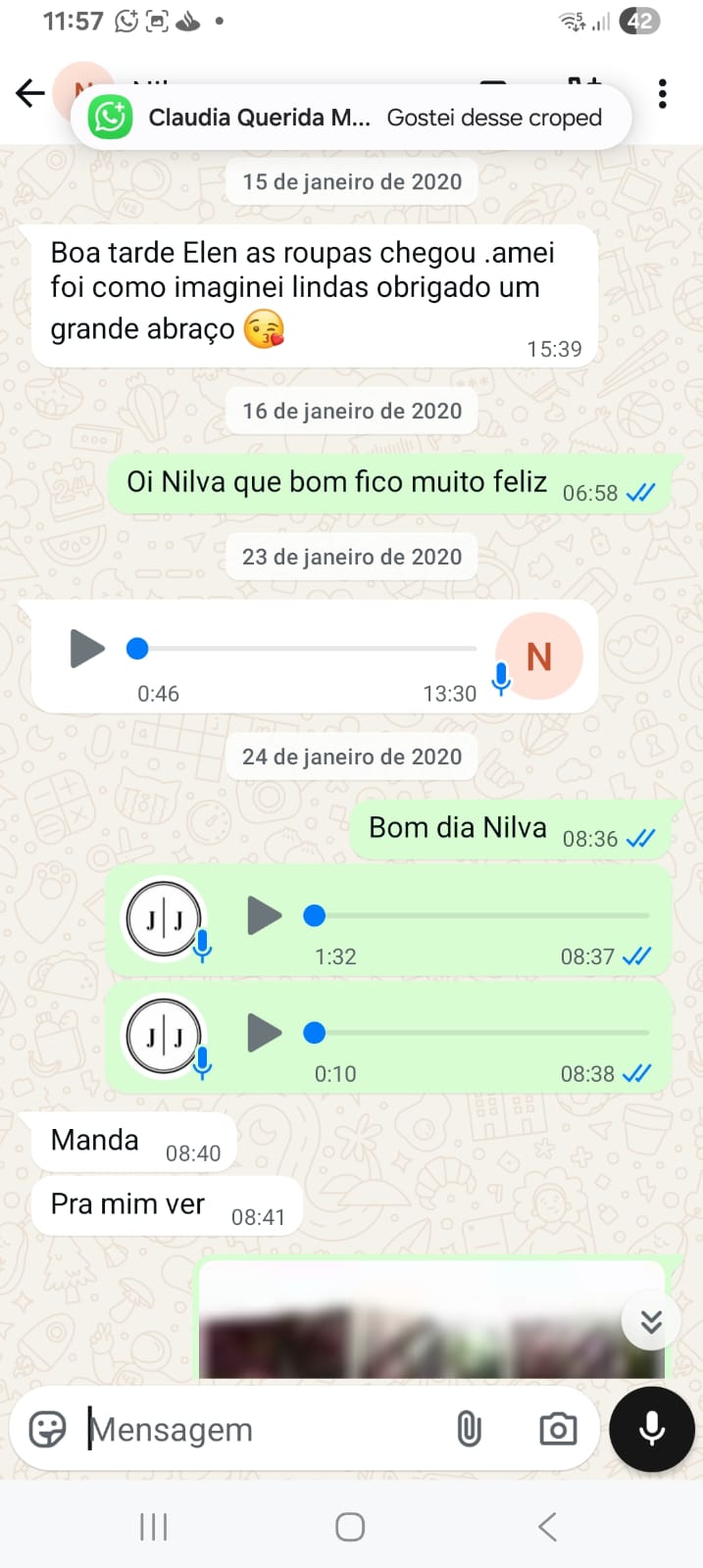The width and height of the screenshot is (703, 1568).
Task: Jump to the latest messages
Action: click(651, 1322)
